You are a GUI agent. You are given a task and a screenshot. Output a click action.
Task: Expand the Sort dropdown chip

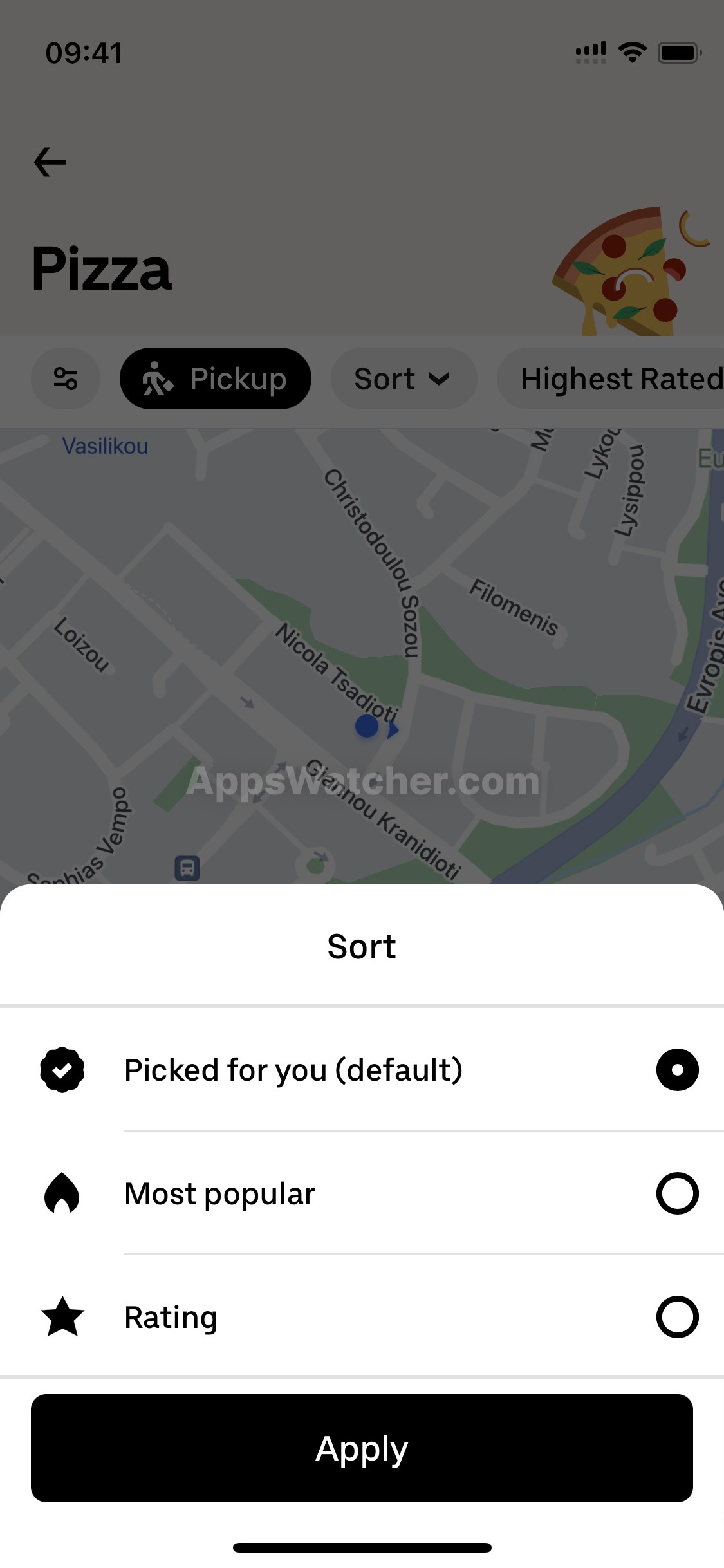[x=403, y=378]
